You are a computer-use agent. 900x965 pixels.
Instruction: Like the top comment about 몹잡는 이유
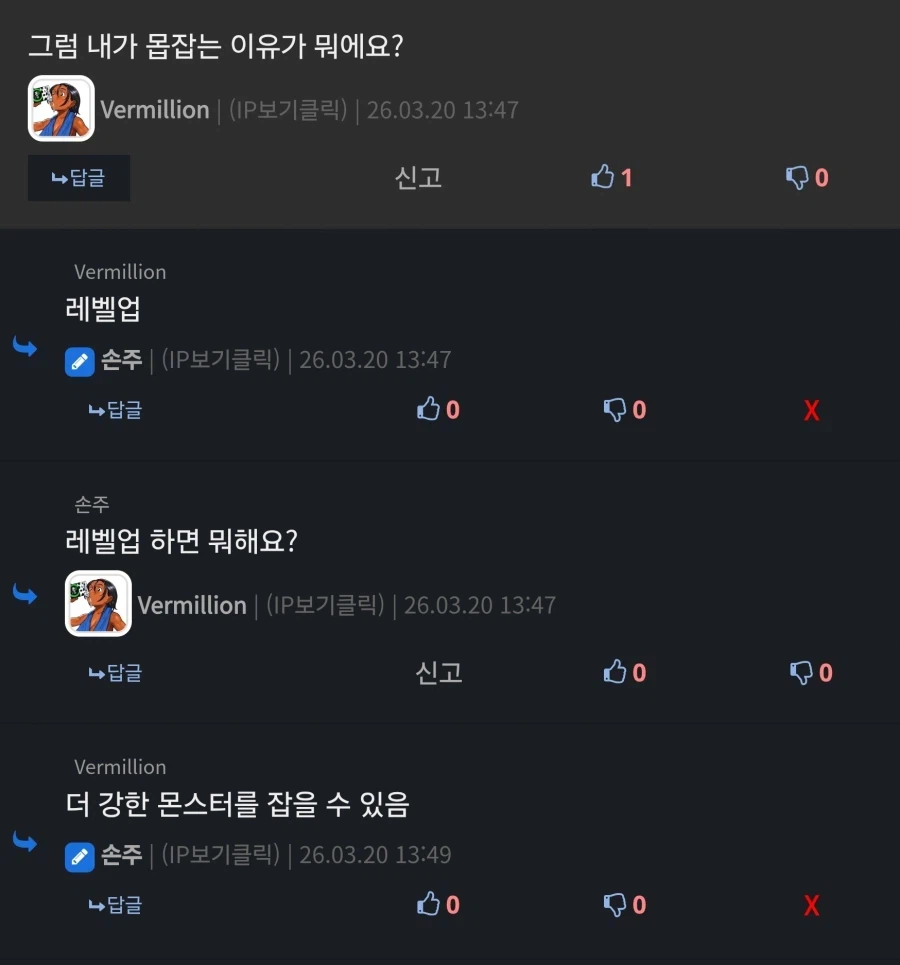coord(610,177)
